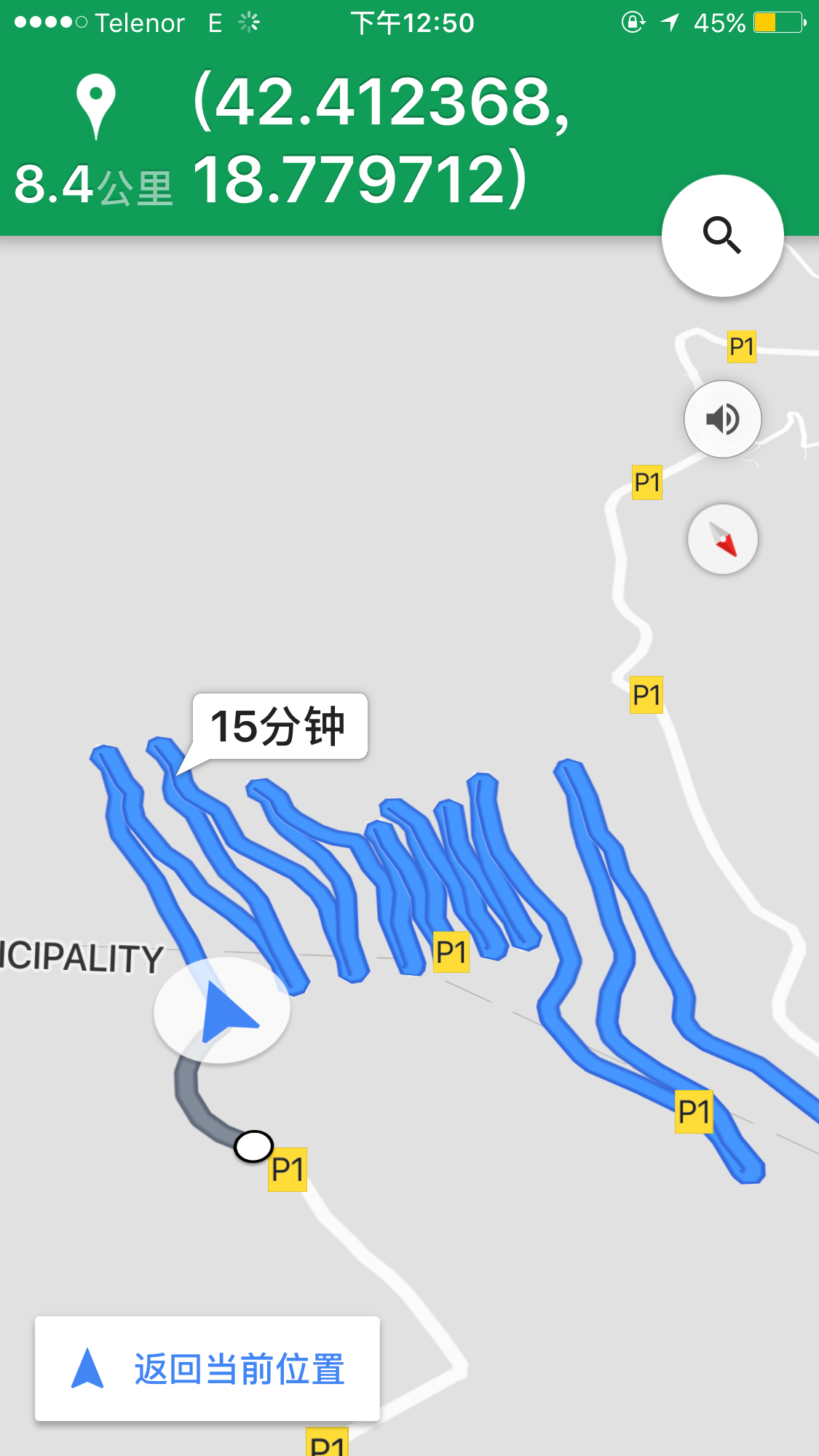Toggle the voice guidance sound button
The width and height of the screenshot is (819, 1456).
point(722,419)
